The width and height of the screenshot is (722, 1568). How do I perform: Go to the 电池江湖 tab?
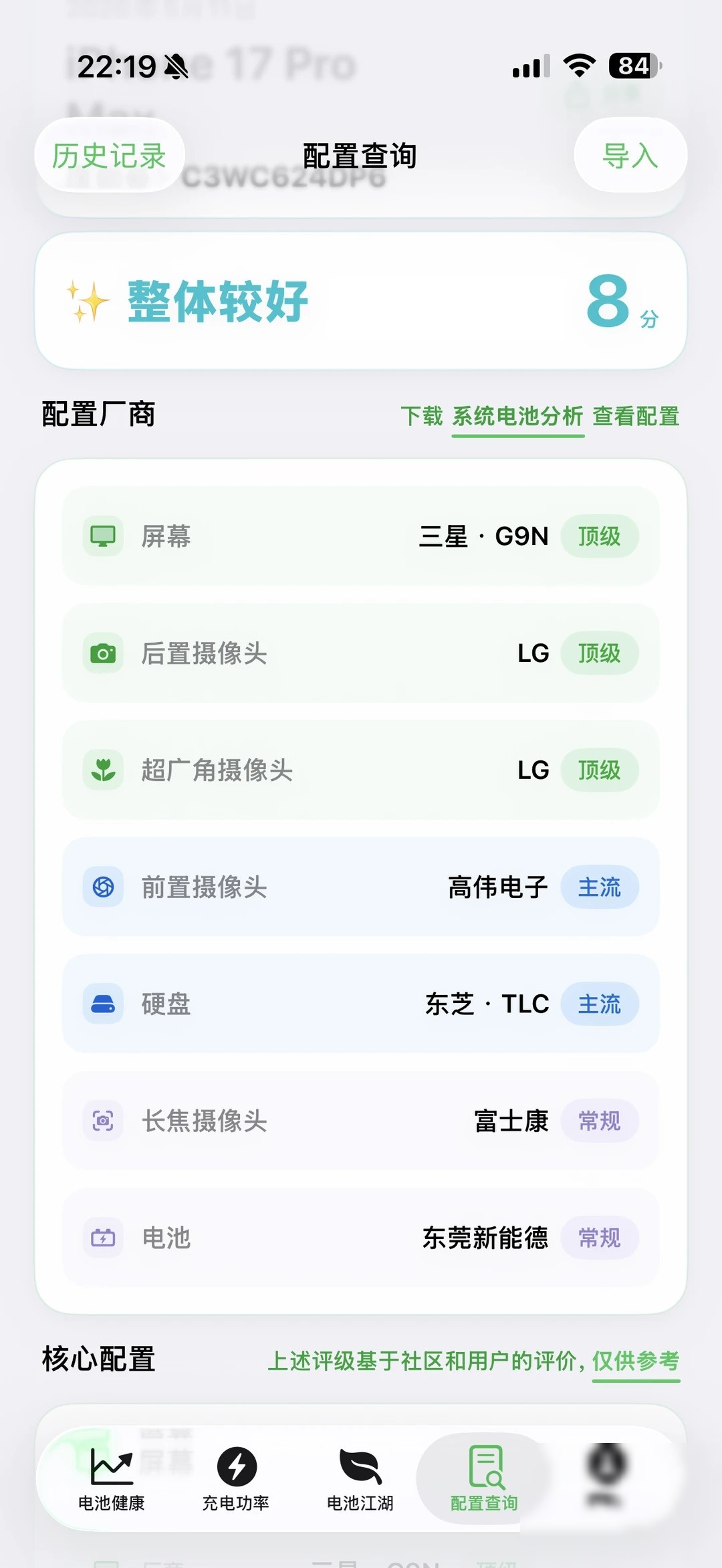click(x=360, y=1479)
